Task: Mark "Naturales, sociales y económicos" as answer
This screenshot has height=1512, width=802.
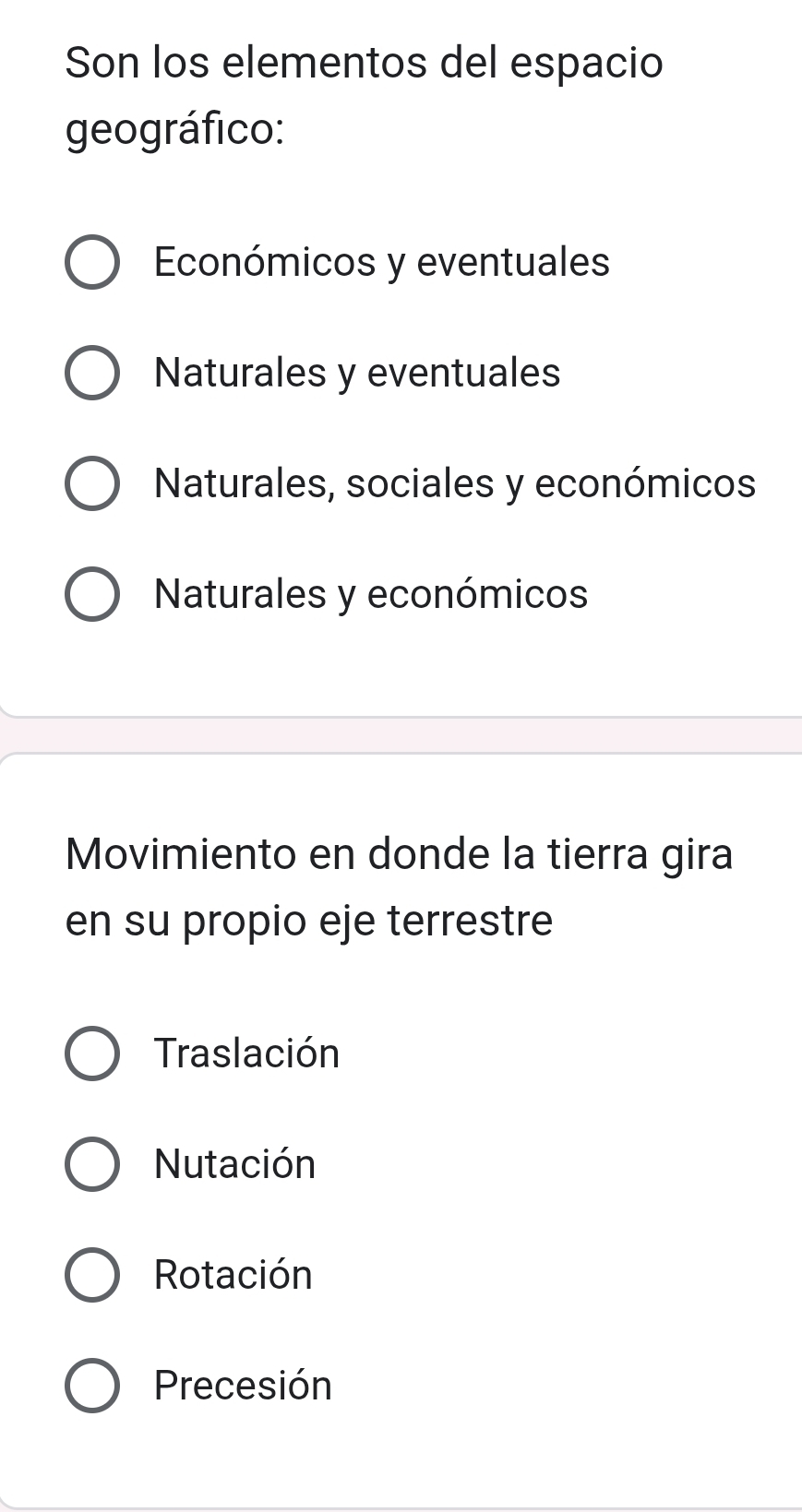Action: coord(92,484)
